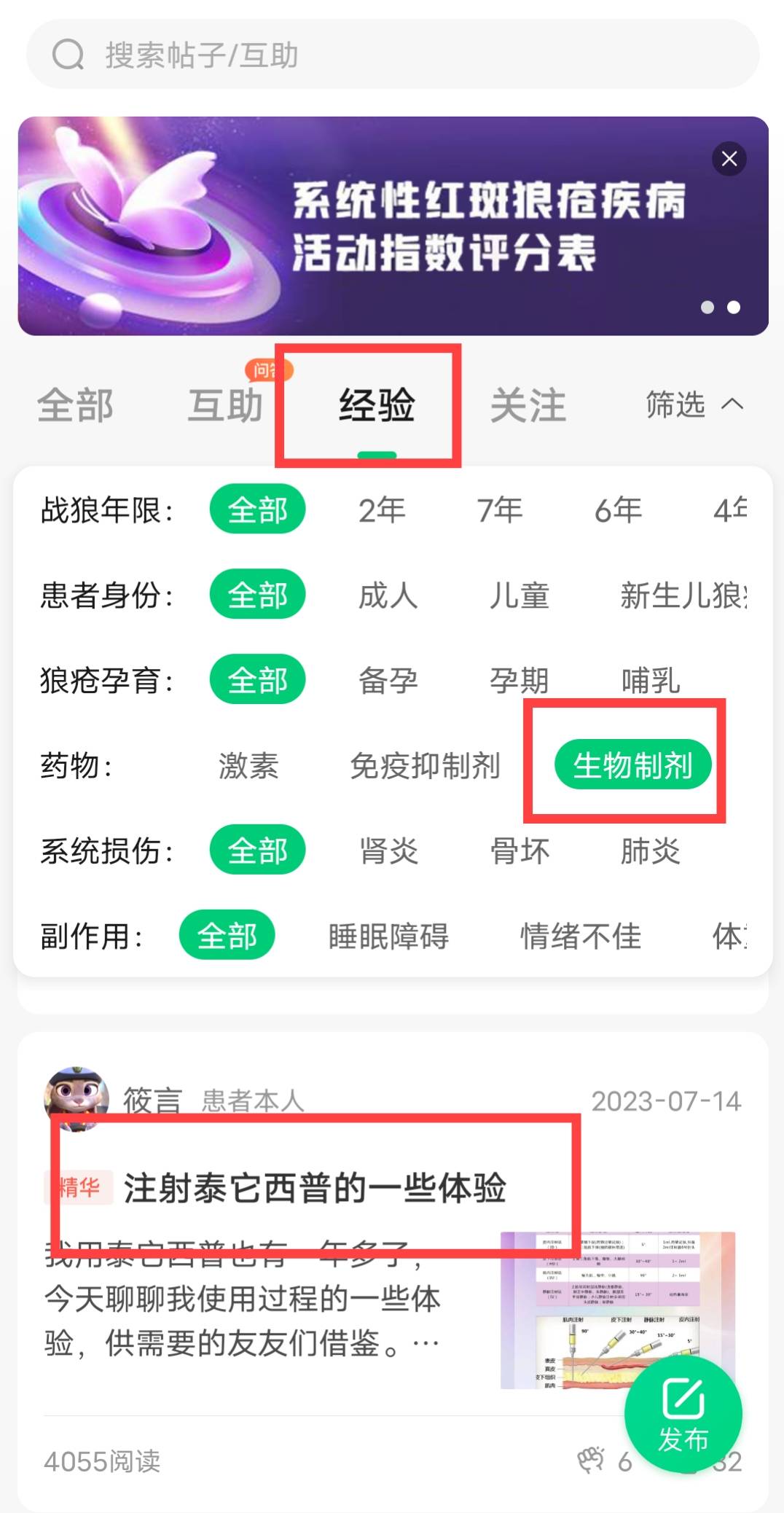Select 2年 under 战狼年限

[381, 509]
